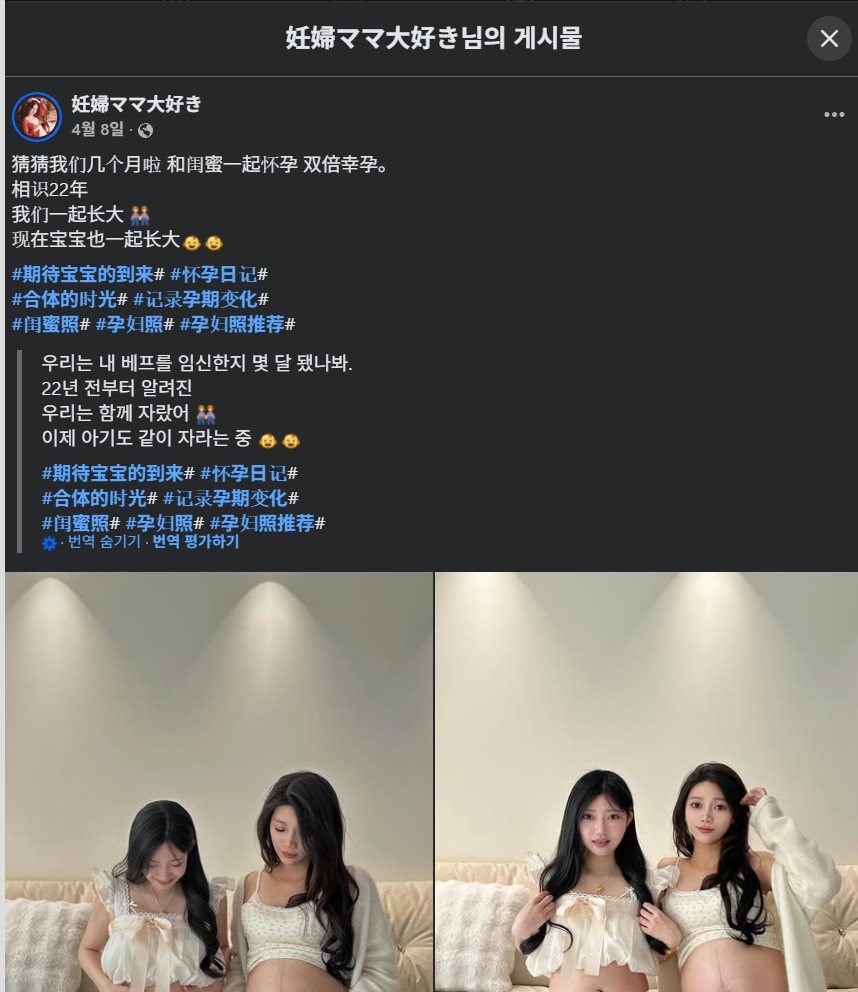
Task: Open hashtag #怀孕日记 in original text
Action: 214,274
